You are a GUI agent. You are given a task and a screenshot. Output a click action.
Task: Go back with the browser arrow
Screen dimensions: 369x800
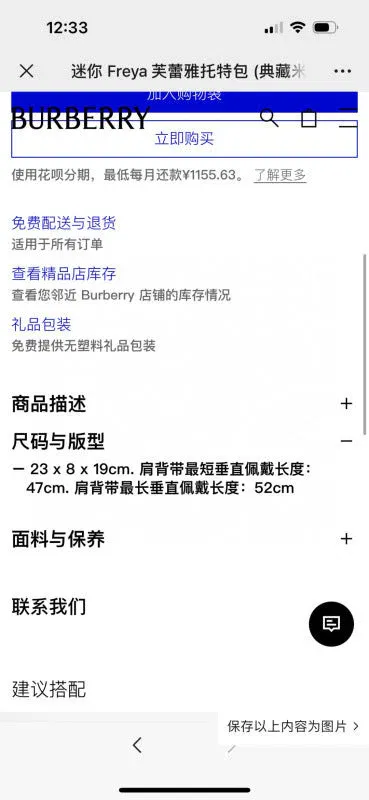pyautogui.click(x=137, y=745)
